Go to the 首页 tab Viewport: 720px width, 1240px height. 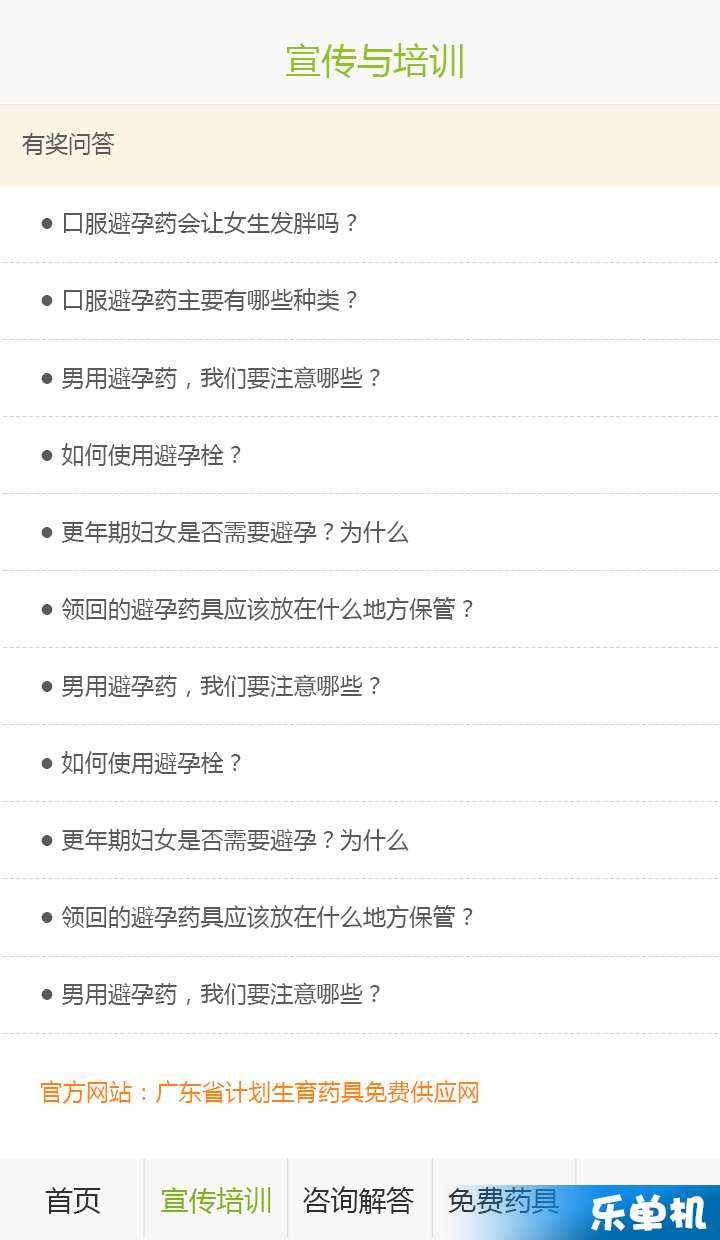pos(73,1200)
